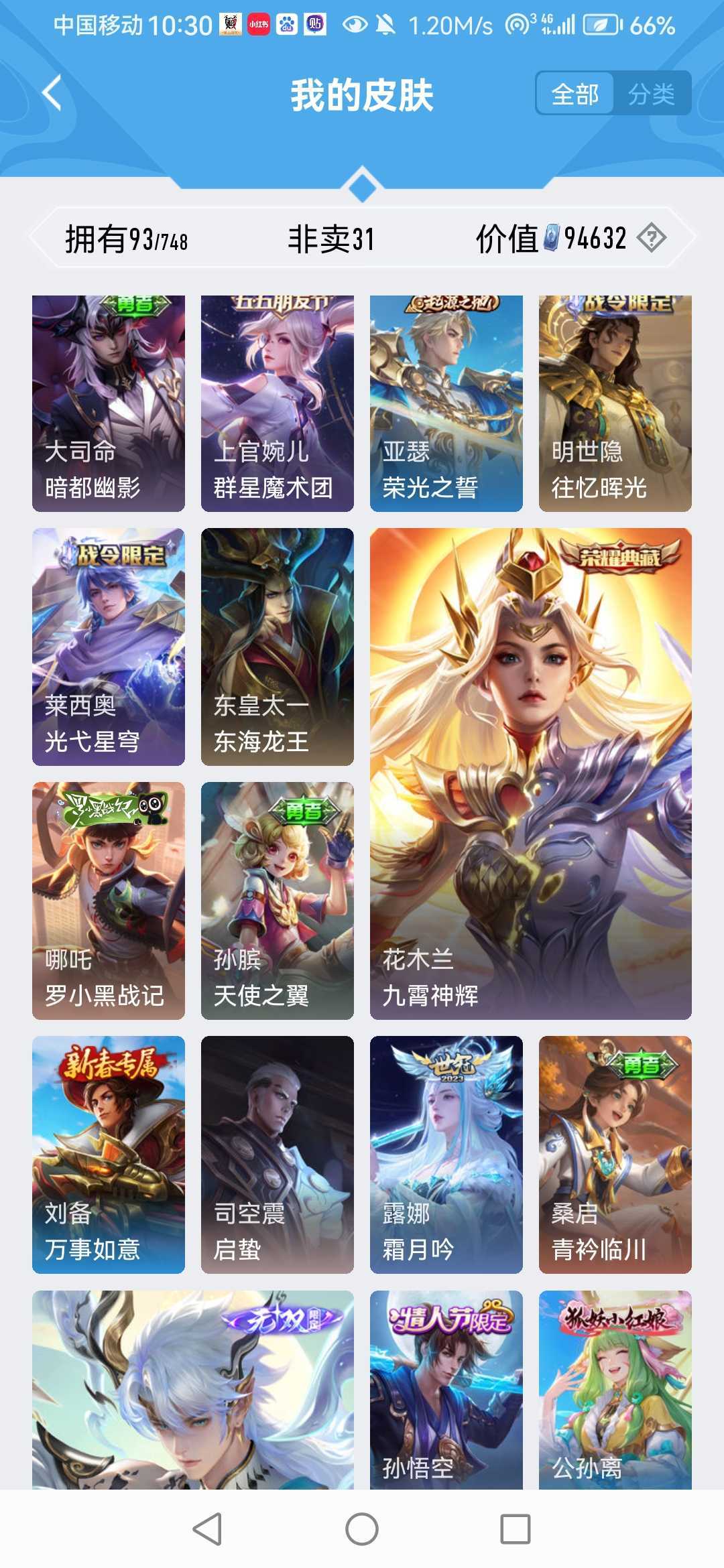View 东皇太一 东海龙王 skin

pyautogui.click(x=278, y=647)
